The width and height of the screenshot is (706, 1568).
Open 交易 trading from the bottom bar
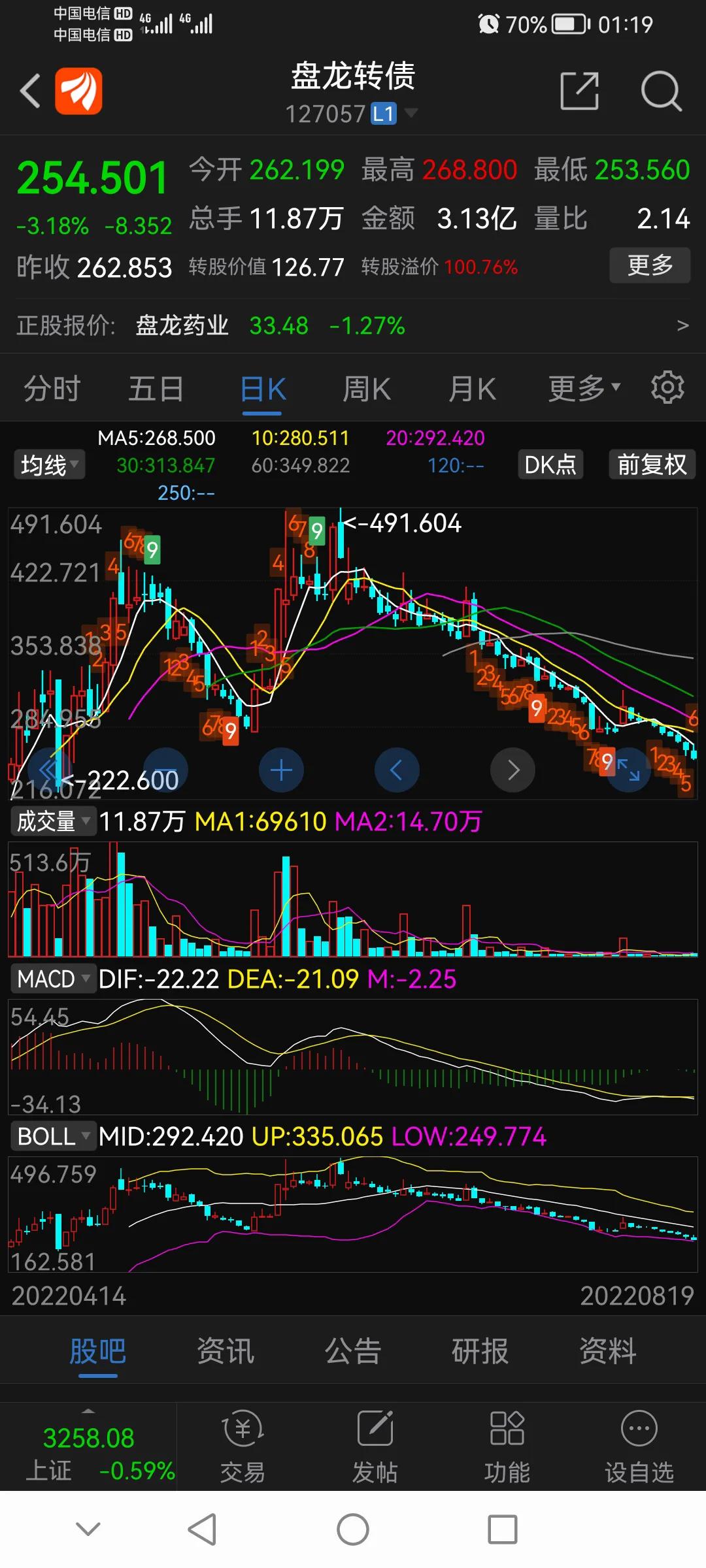[x=242, y=1447]
